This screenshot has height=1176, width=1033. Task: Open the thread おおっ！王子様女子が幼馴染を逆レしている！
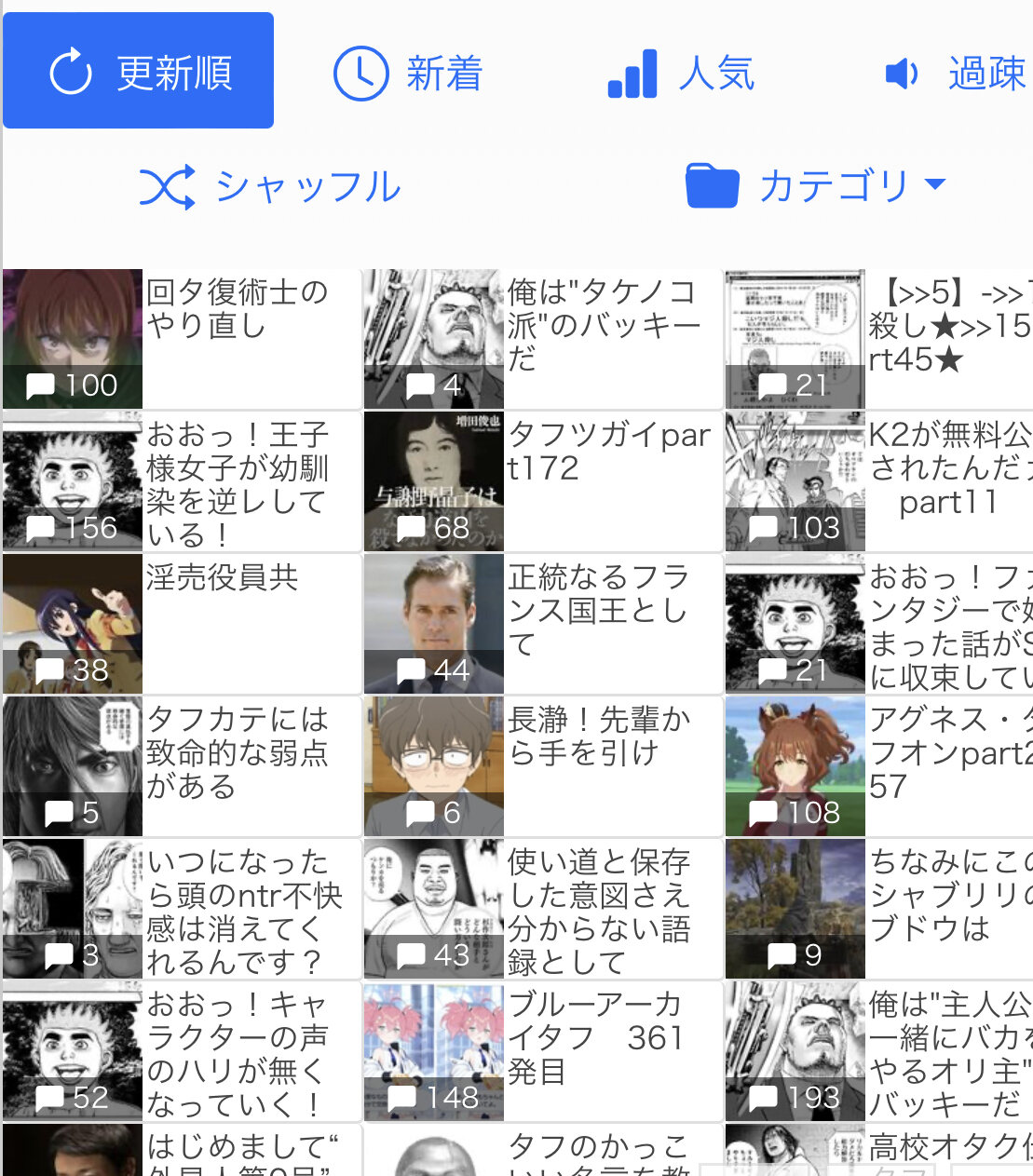(238, 484)
